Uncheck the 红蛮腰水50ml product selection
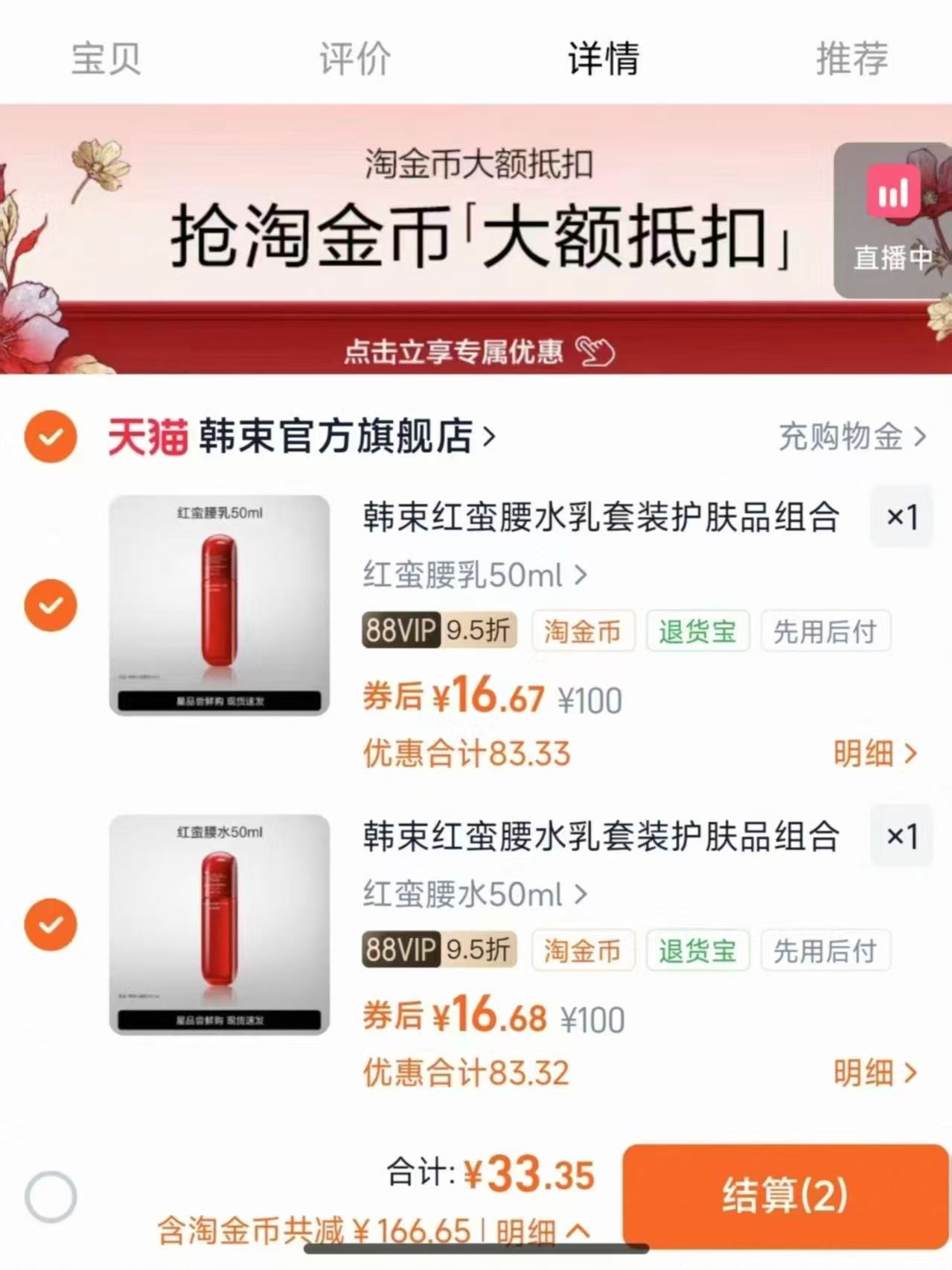This screenshot has width=952, height=1270. point(50,925)
